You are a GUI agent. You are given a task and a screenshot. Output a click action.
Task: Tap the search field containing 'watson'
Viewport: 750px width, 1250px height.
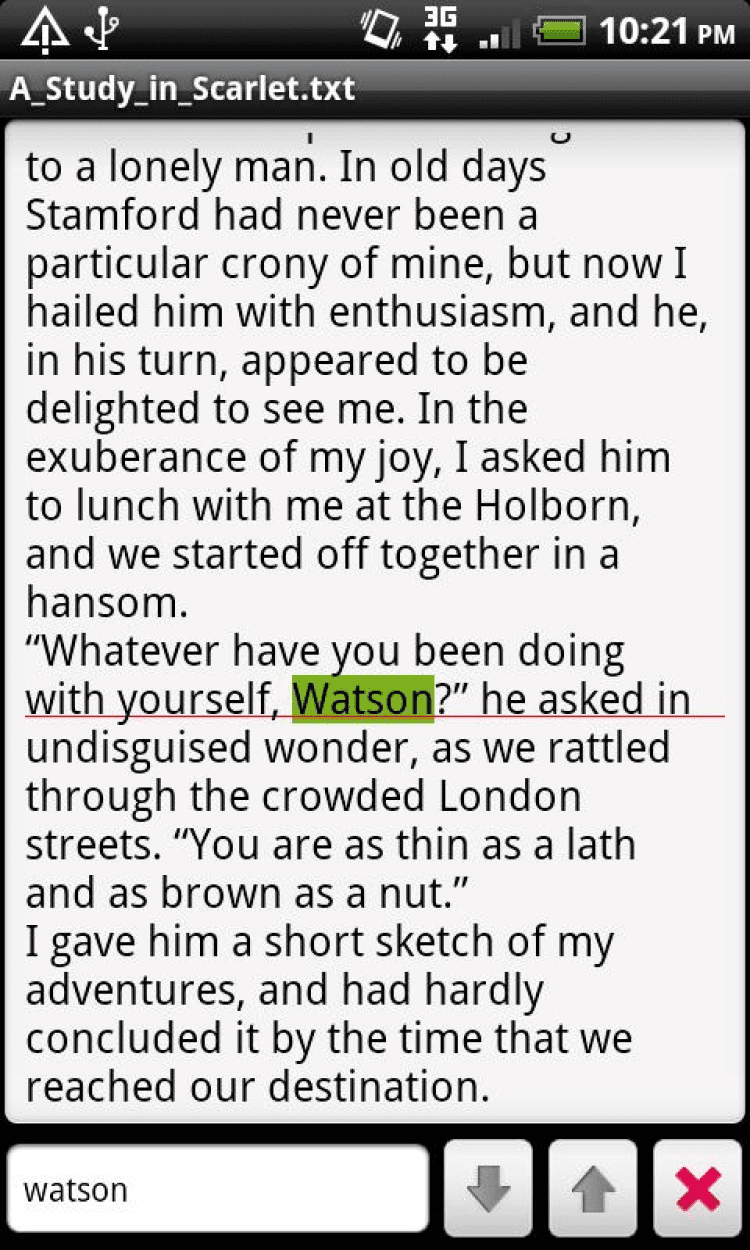(x=218, y=1189)
